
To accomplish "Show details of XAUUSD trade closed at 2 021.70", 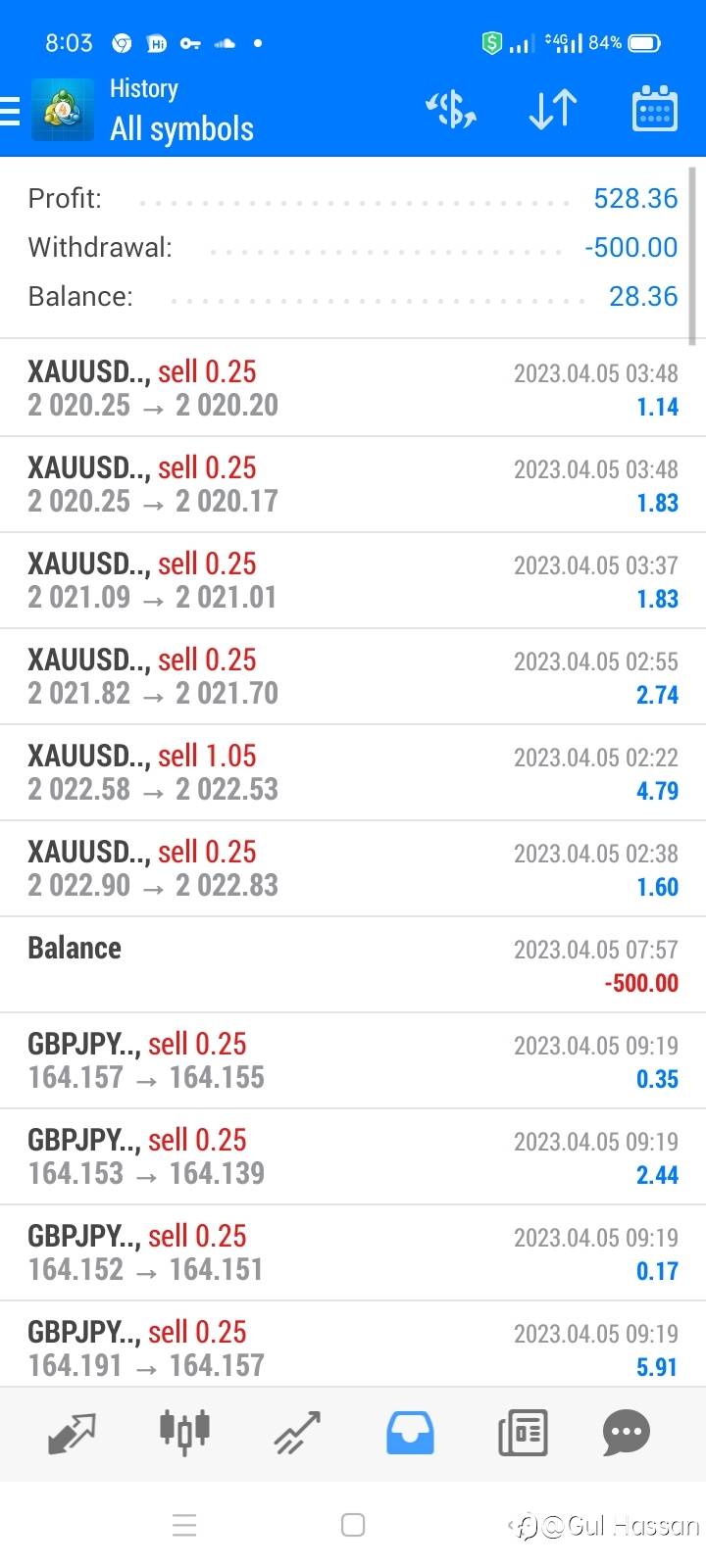I will click(353, 676).
